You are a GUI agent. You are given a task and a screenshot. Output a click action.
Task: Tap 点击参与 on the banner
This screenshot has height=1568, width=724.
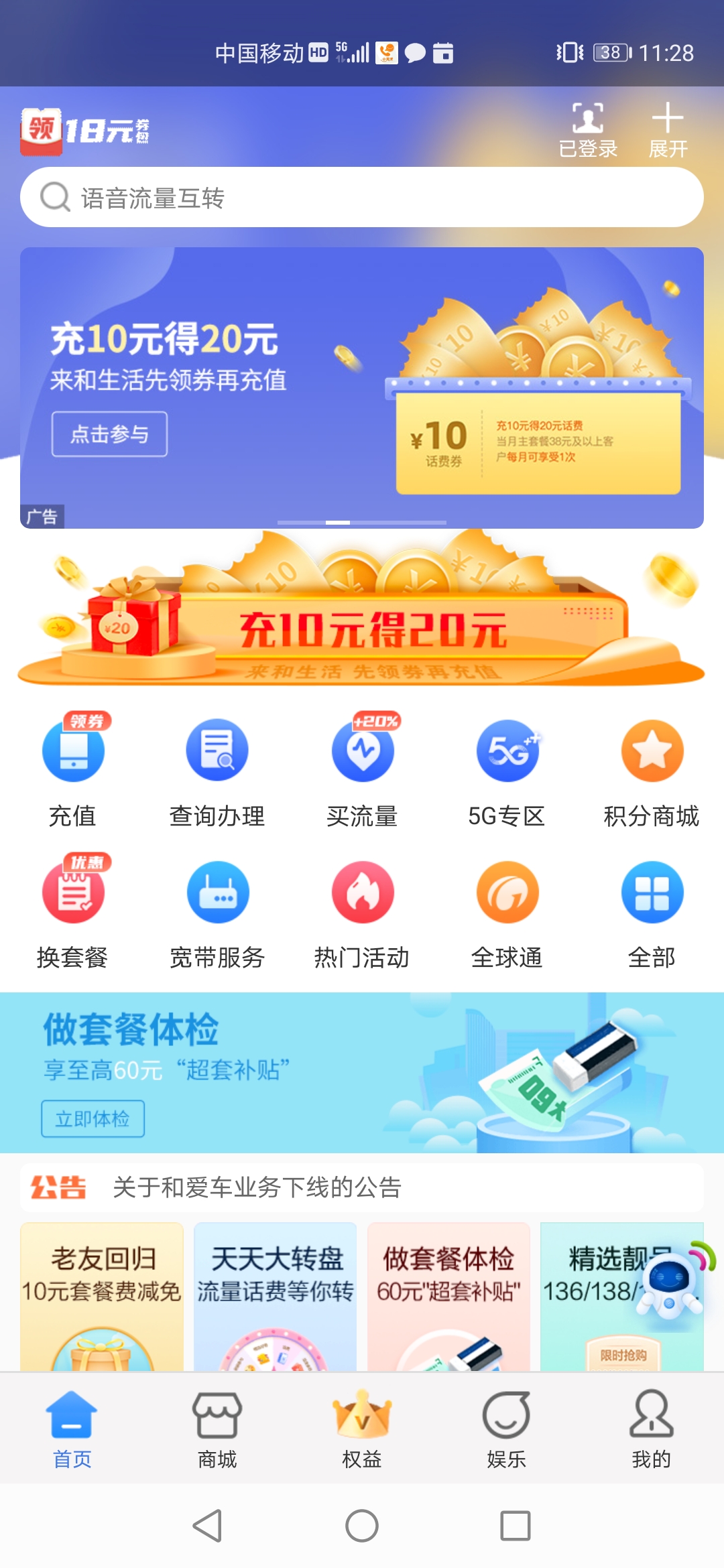[110, 434]
